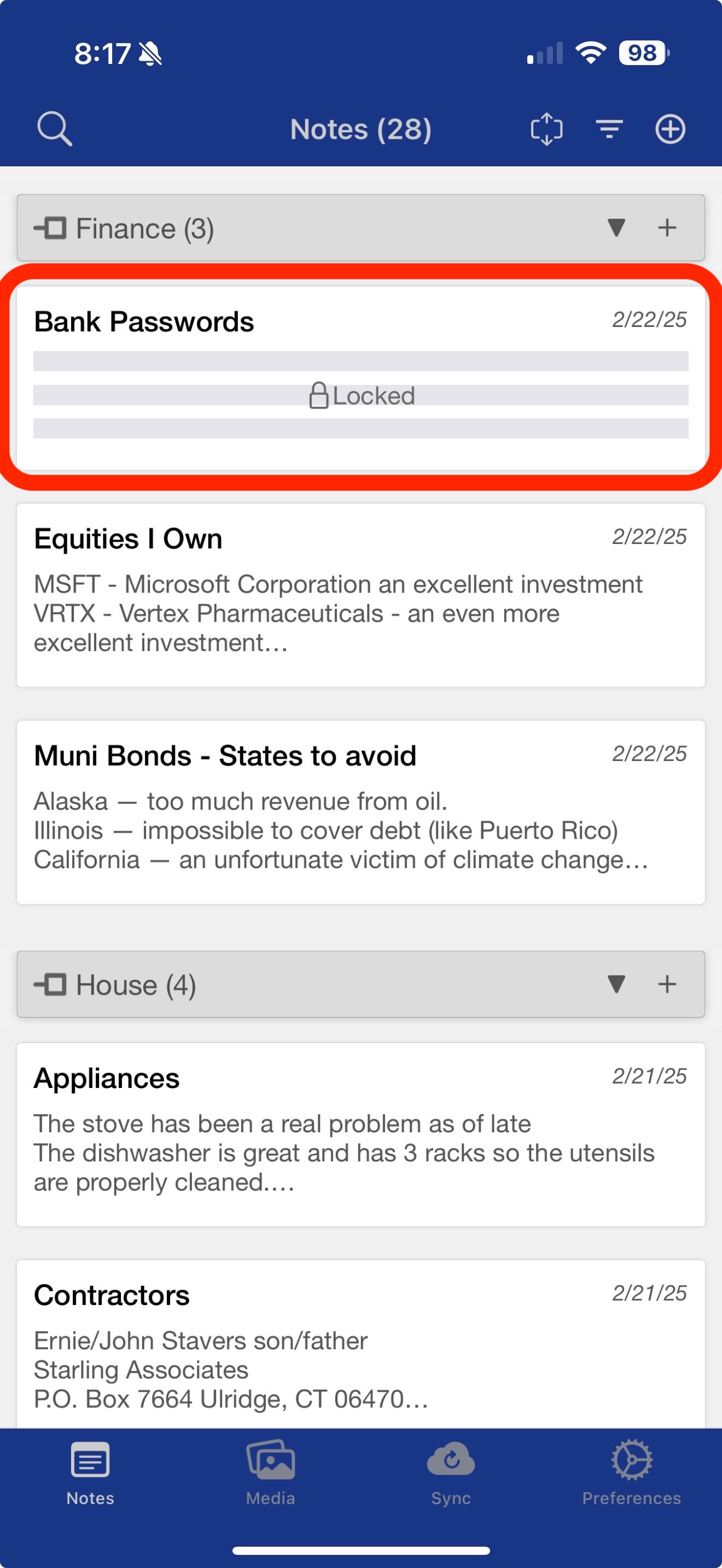722x1568 pixels.
Task: Add a note to House folder
Action: (x=667, y=984)
